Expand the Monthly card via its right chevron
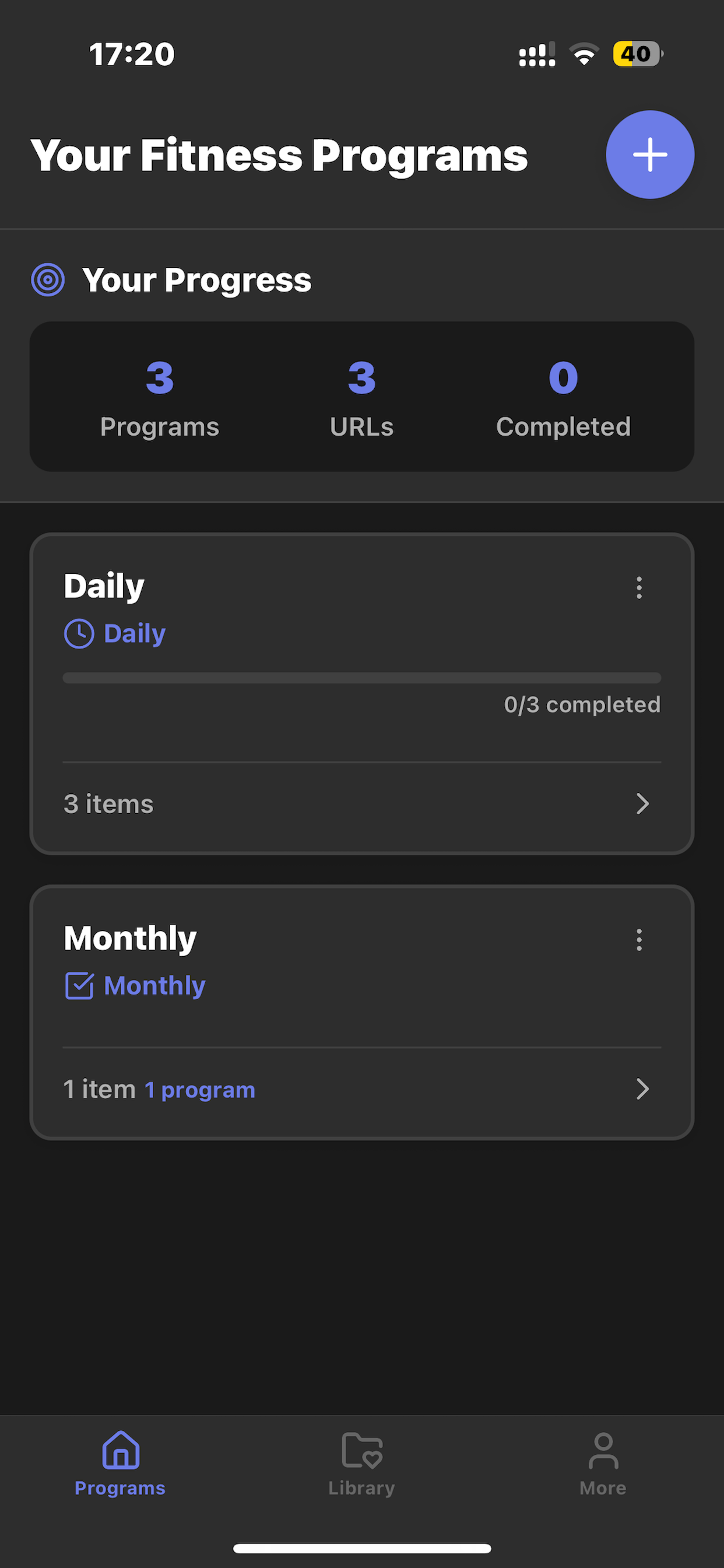Image resolution: width=724 pixels, height=1568 pixels. (644, 1090)
